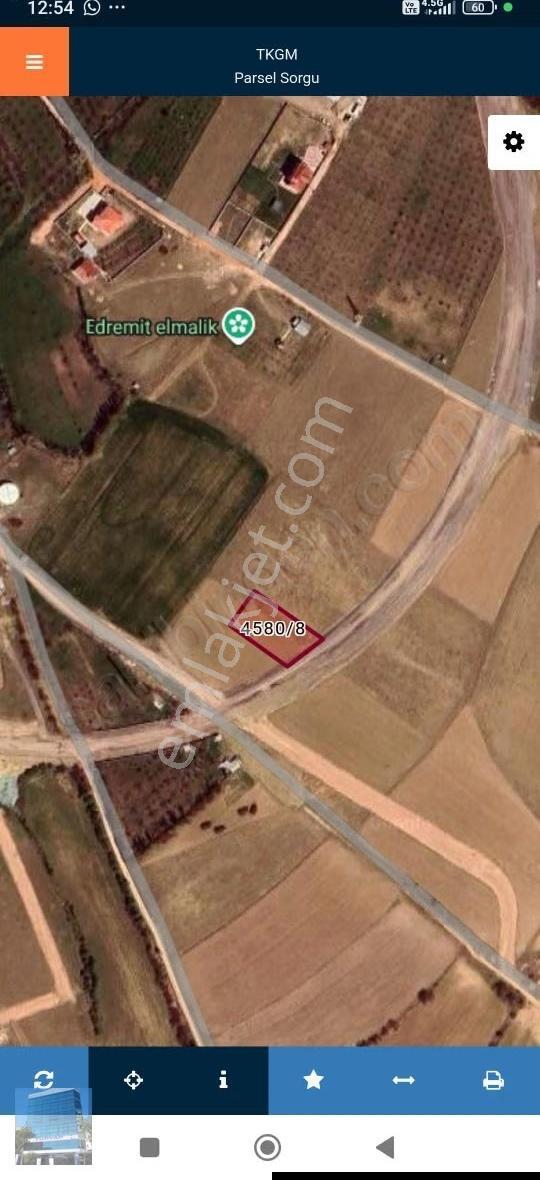Image resolution: width=540 pixels, height=1180 pixels.
Task: Select the Edremit elmalik map marker
Action: pos(238,326)
